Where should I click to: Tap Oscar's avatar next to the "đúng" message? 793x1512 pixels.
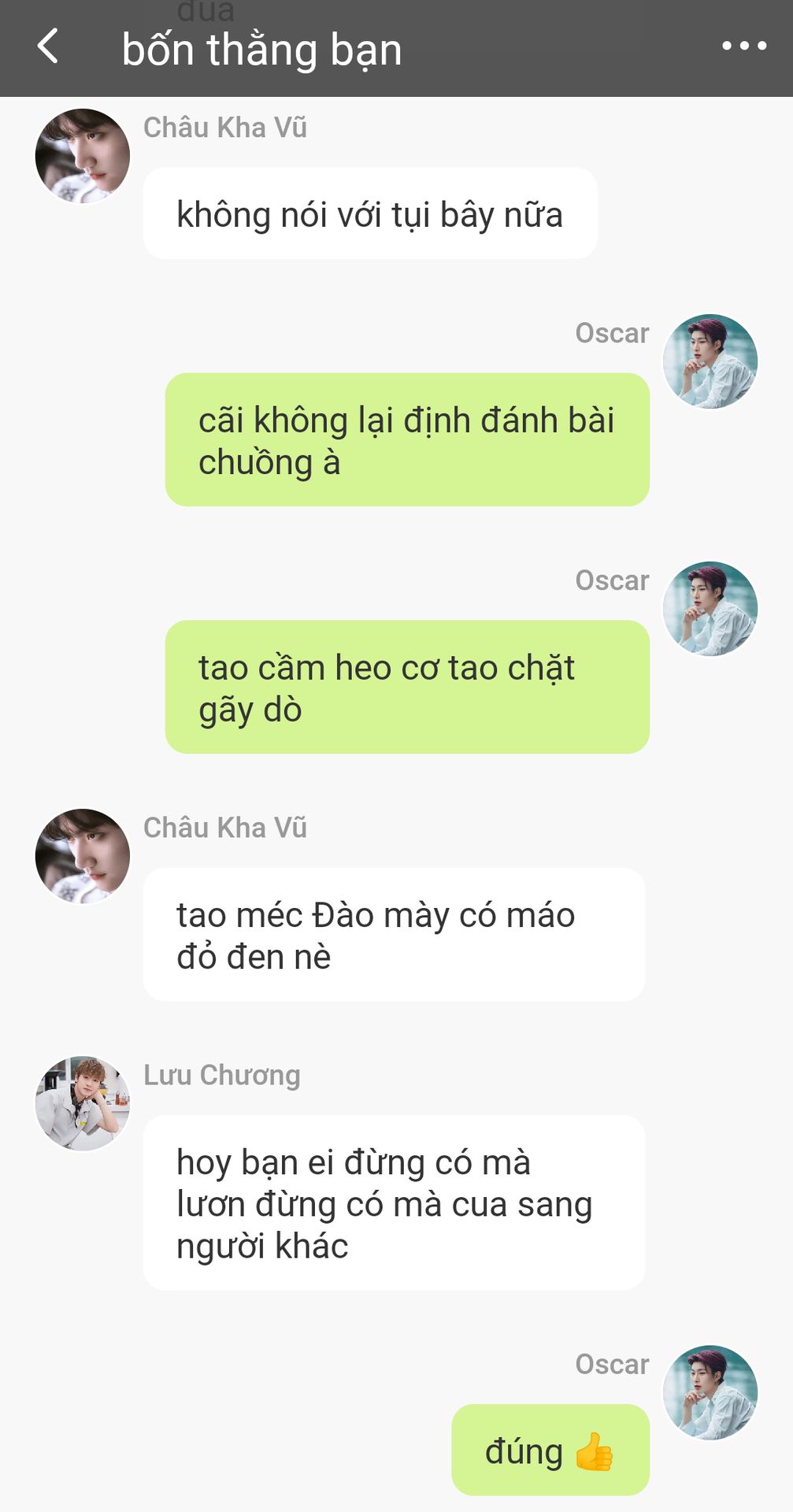pos(710,1392)
